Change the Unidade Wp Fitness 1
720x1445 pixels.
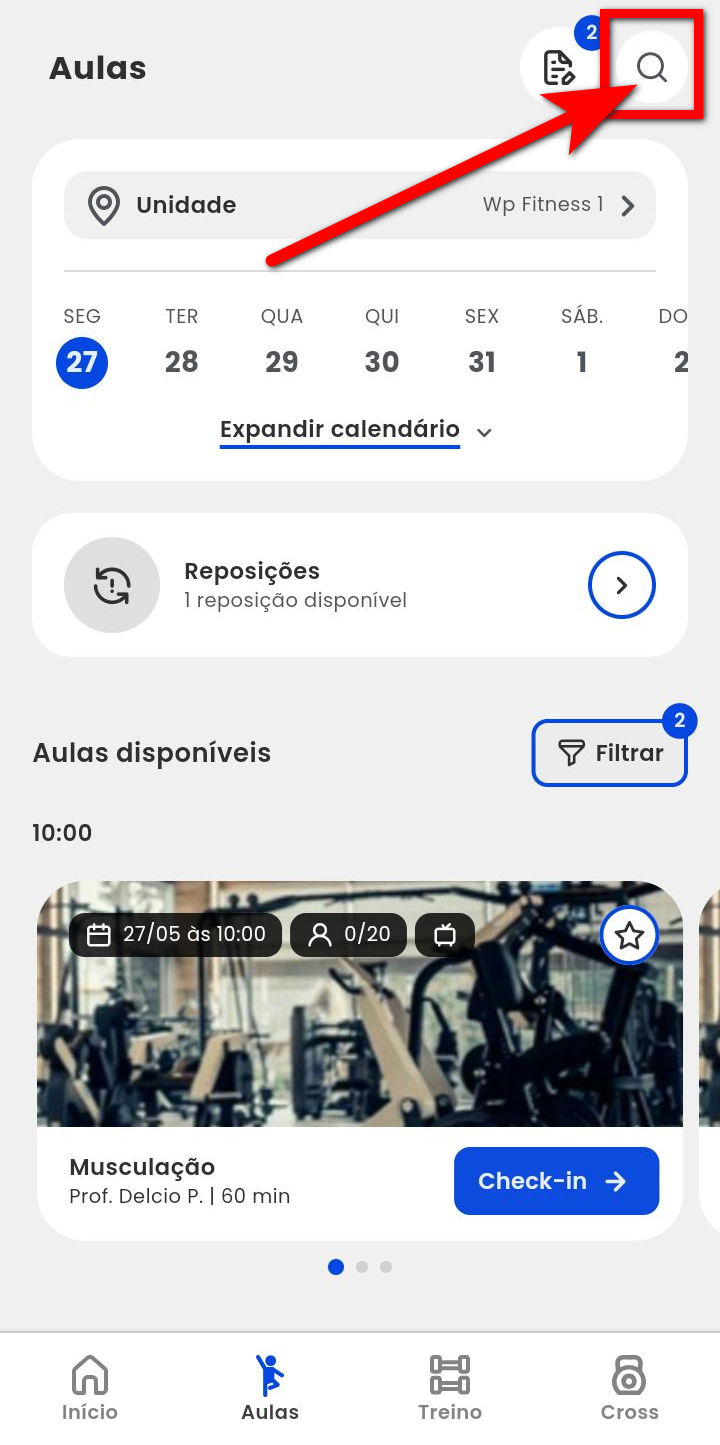(x=360, y=205)
